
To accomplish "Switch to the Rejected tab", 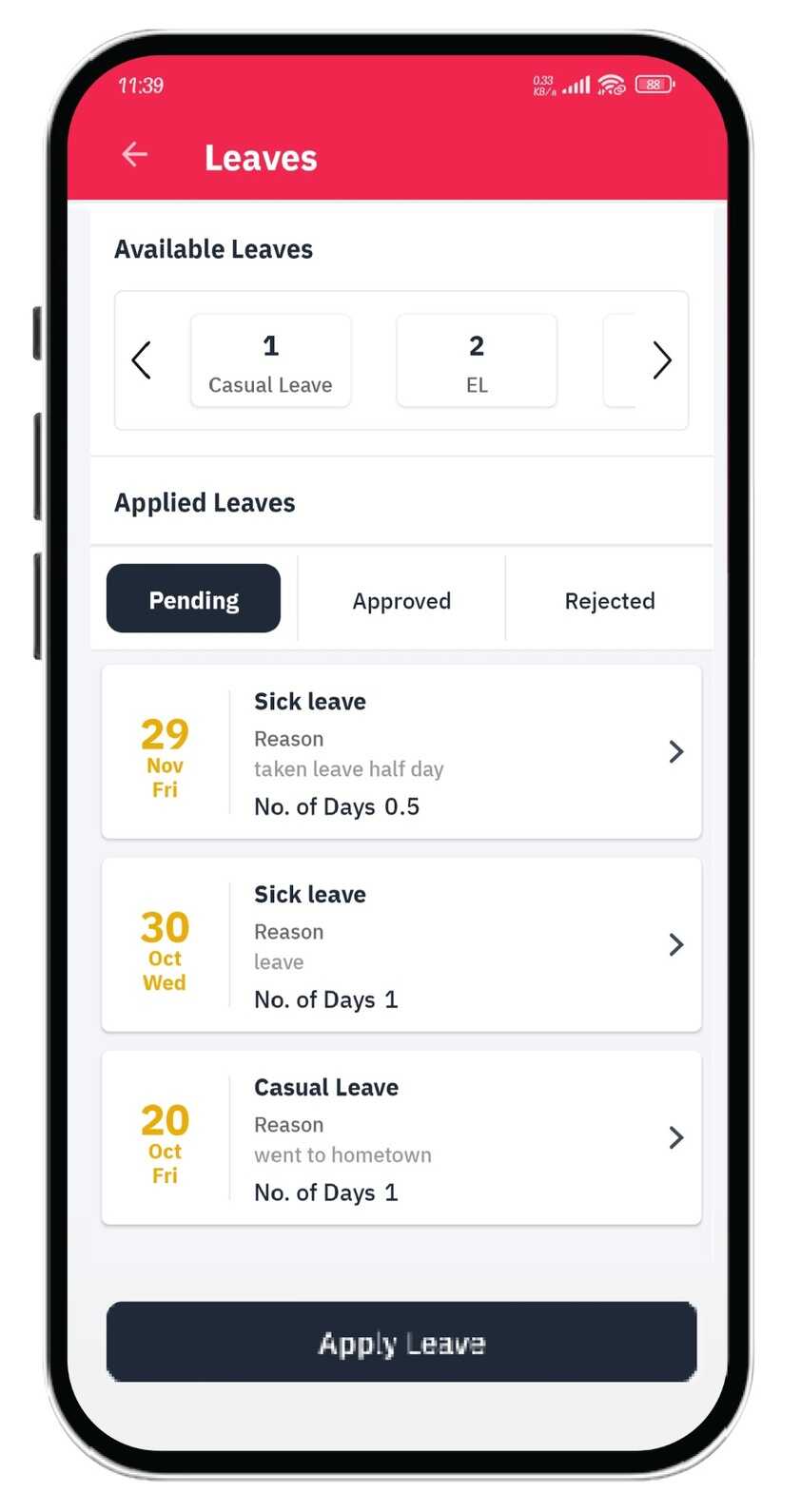I will click(x=610, y=600).
